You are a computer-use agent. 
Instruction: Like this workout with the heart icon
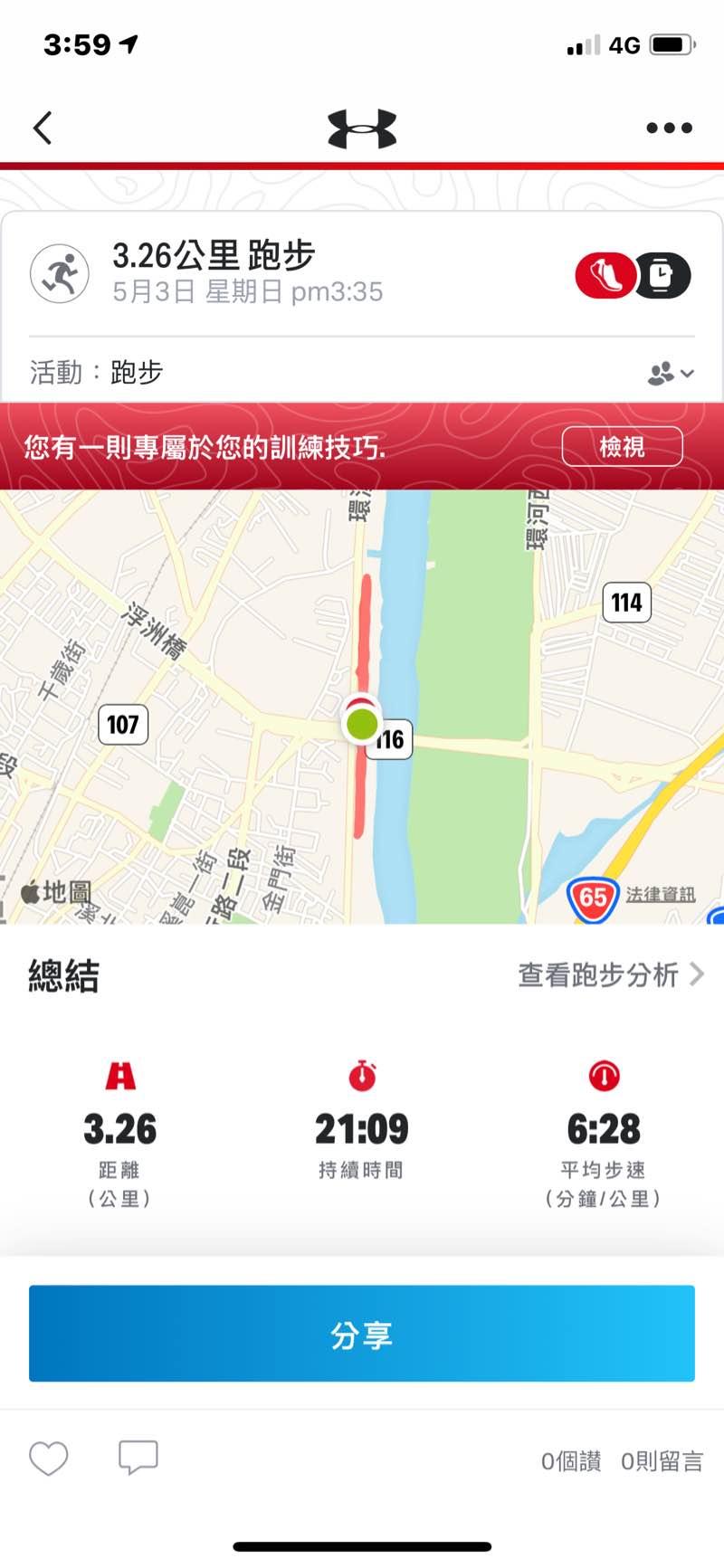pyautogui.click(x=49, y=1459)
